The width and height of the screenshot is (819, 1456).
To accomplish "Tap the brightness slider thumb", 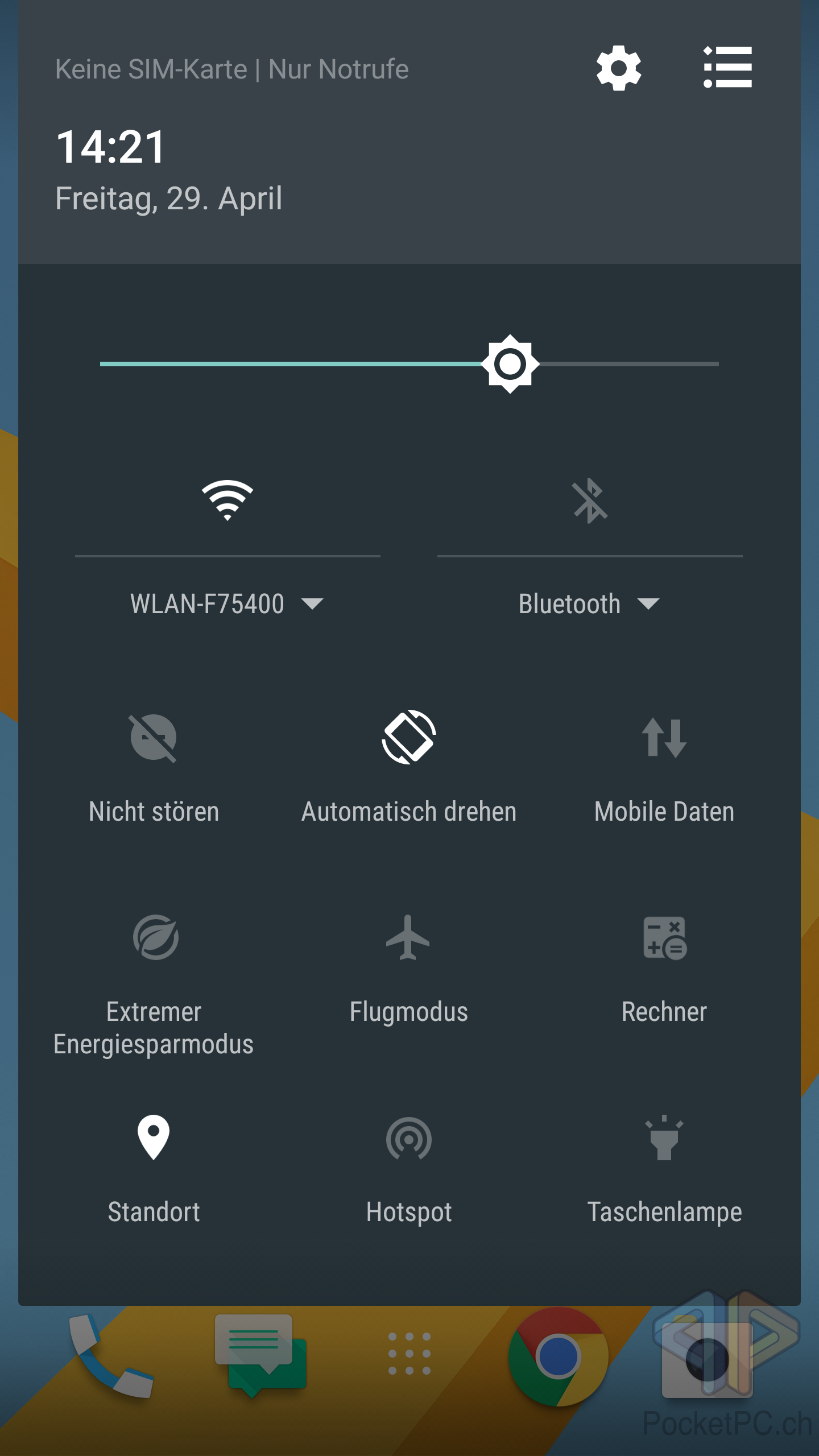I will click(510, 364).
